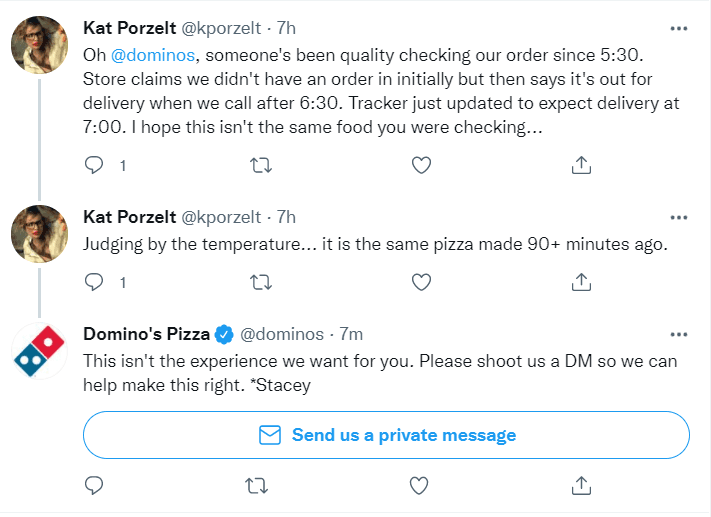Screen dimensions: 711x517
Task: Retweet Kat's tweet about the 5:30 order
Action: pos(260,166)
